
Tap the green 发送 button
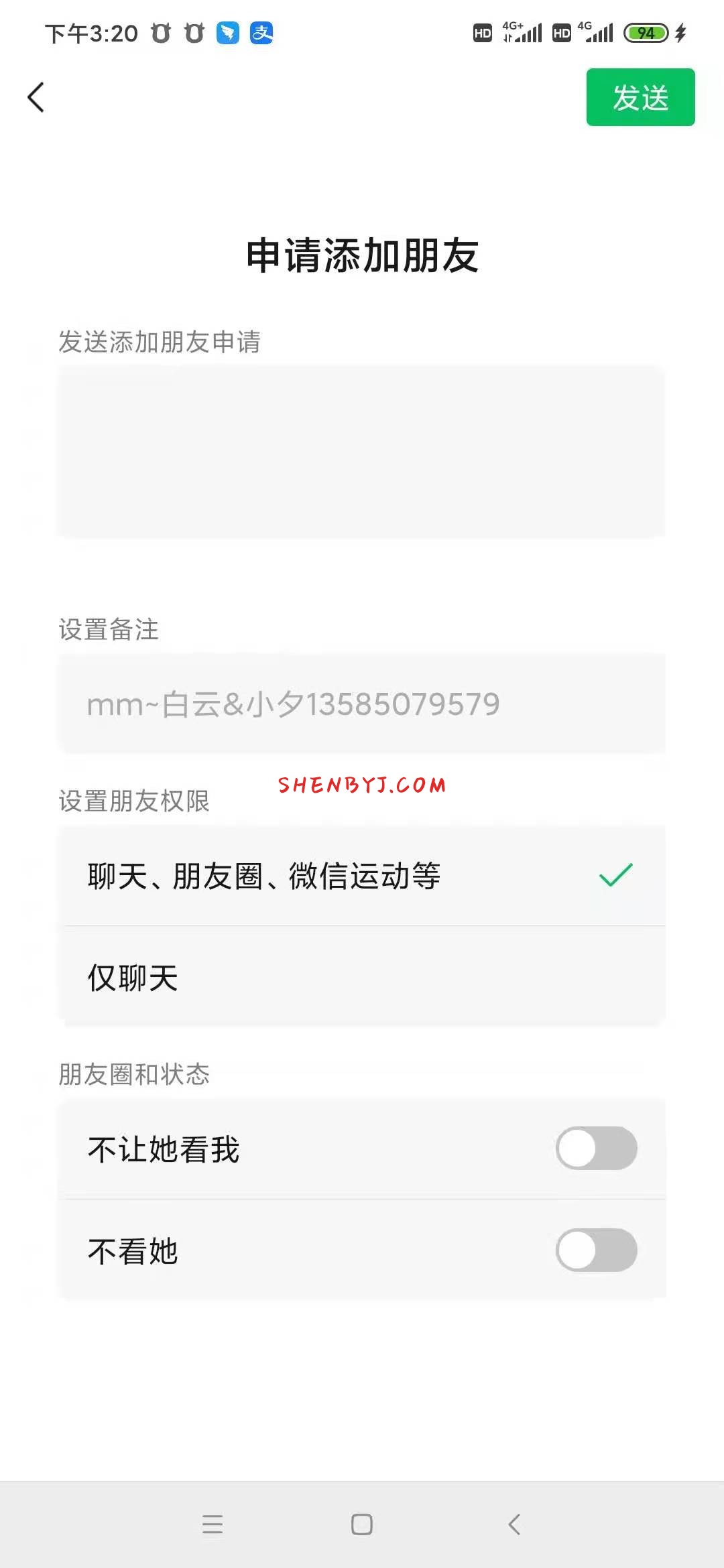[x=640, y=98]
